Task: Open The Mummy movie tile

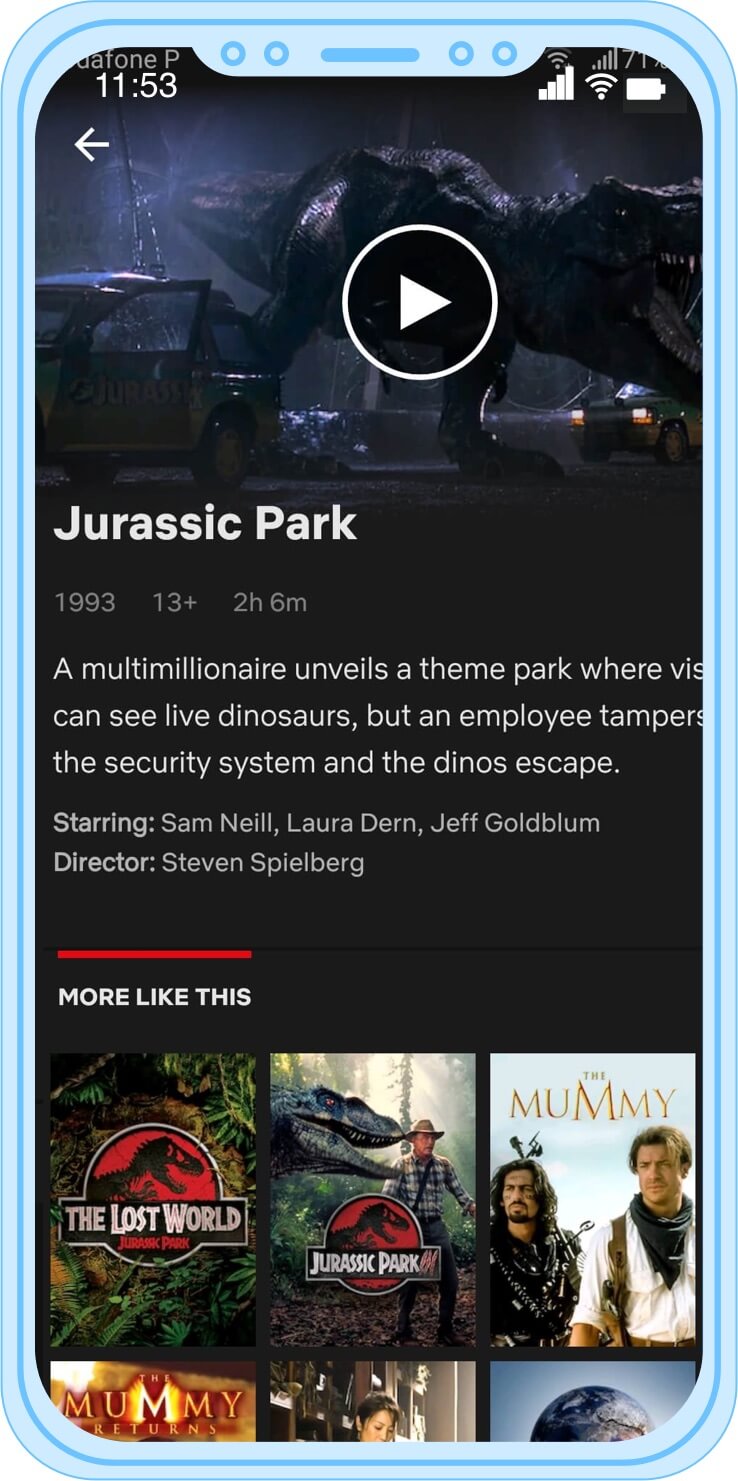Action: pos(592,1199)
